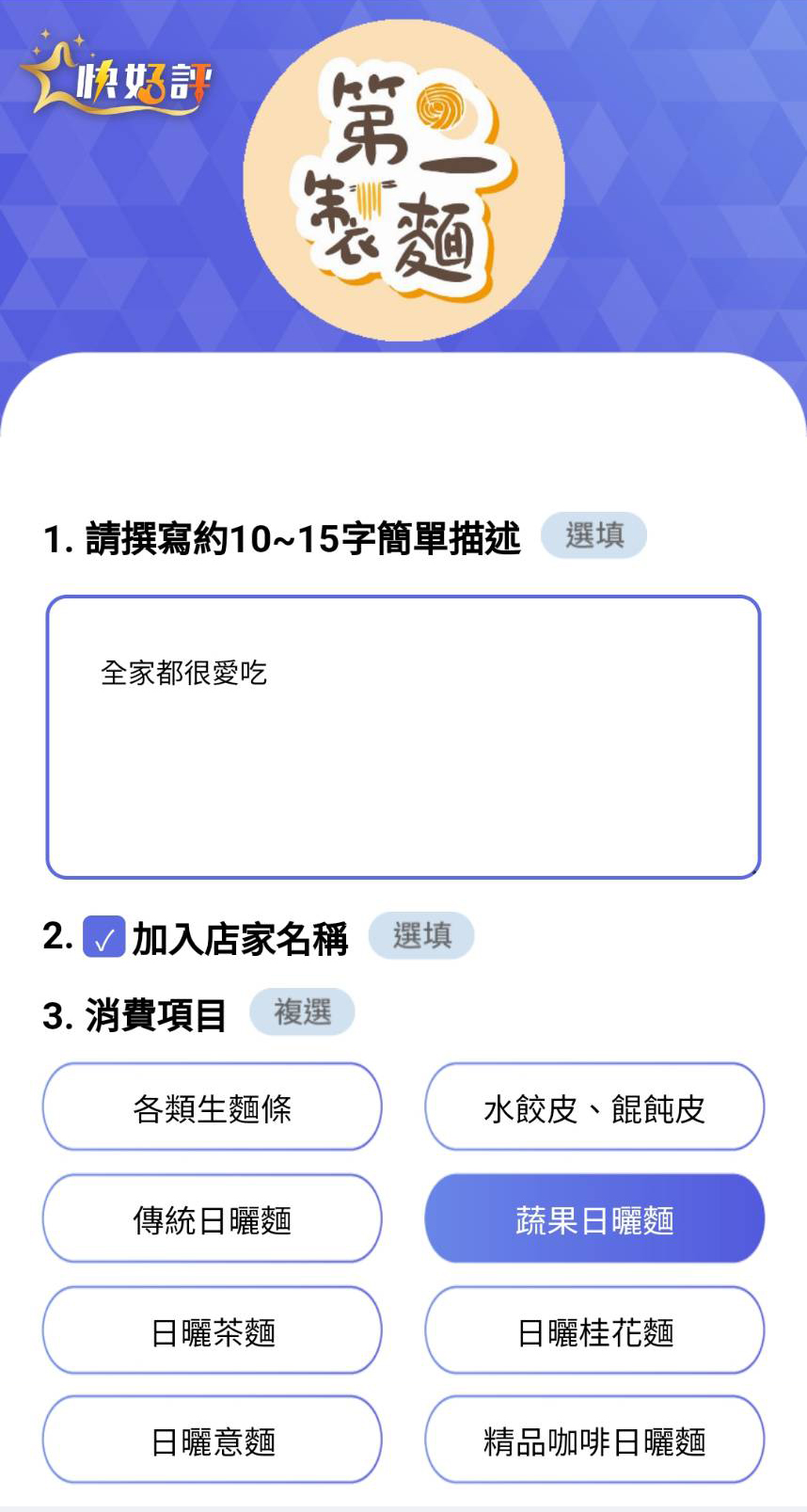Screen dimensions: 807x1512
Task: Choose 傳統日曬麵 as a purchased item
Action: [212, 1218]
